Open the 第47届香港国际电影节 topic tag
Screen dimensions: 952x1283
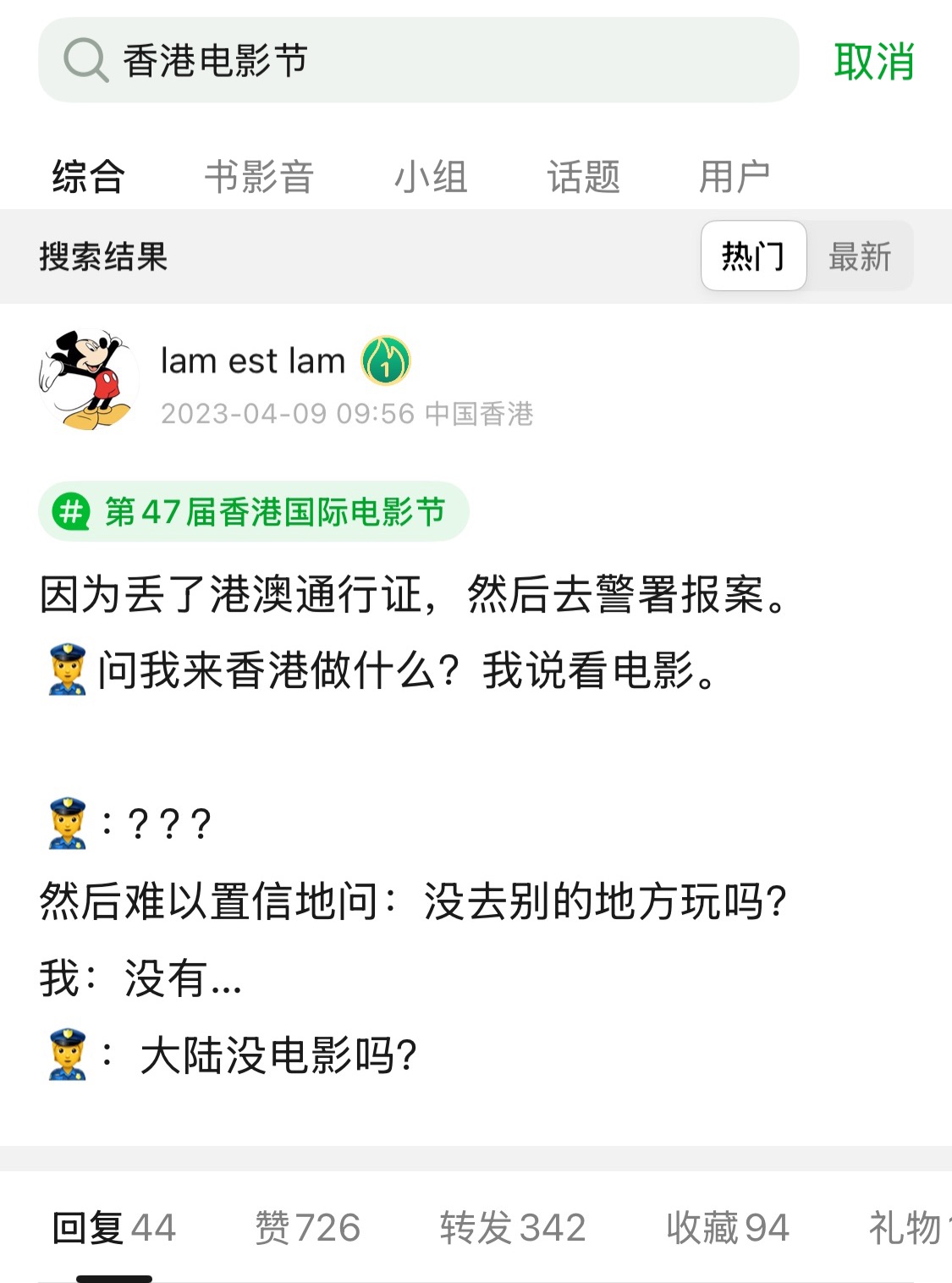pos(254,512)
